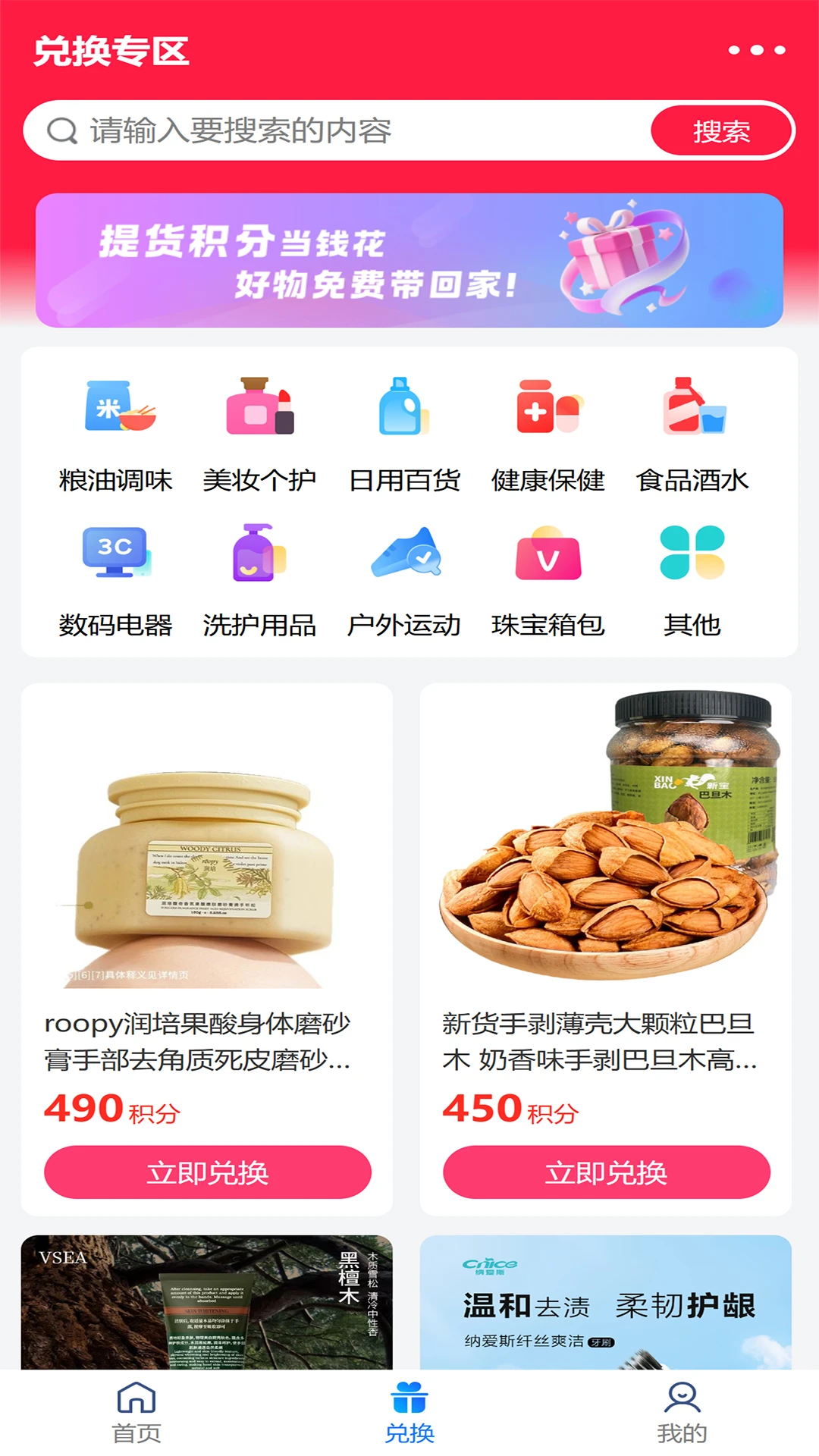The height and width of the screenshot is (1456, 819).
Task: Tap the search magnifier icon
Action: point(62,130)
